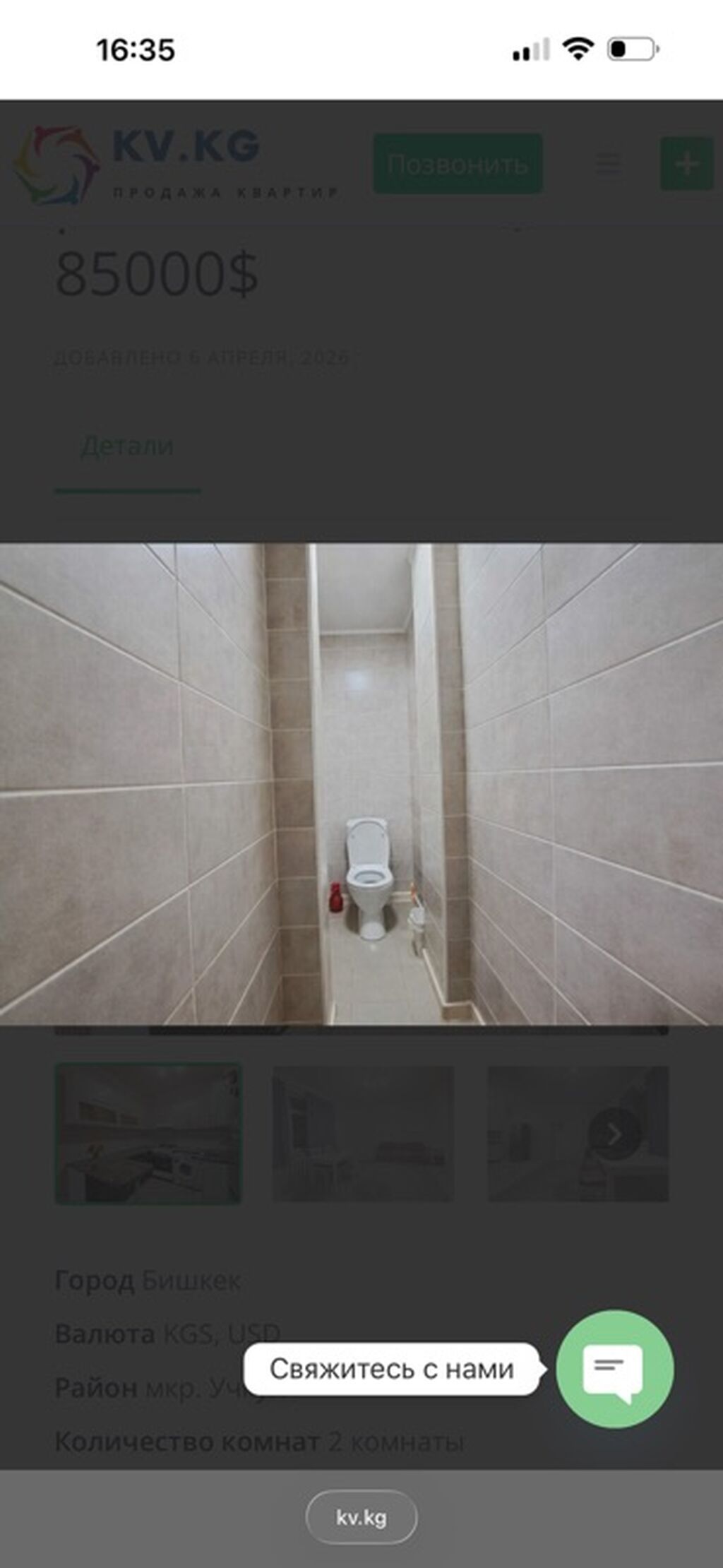Select the first kitchen thumbnail

148,1134
